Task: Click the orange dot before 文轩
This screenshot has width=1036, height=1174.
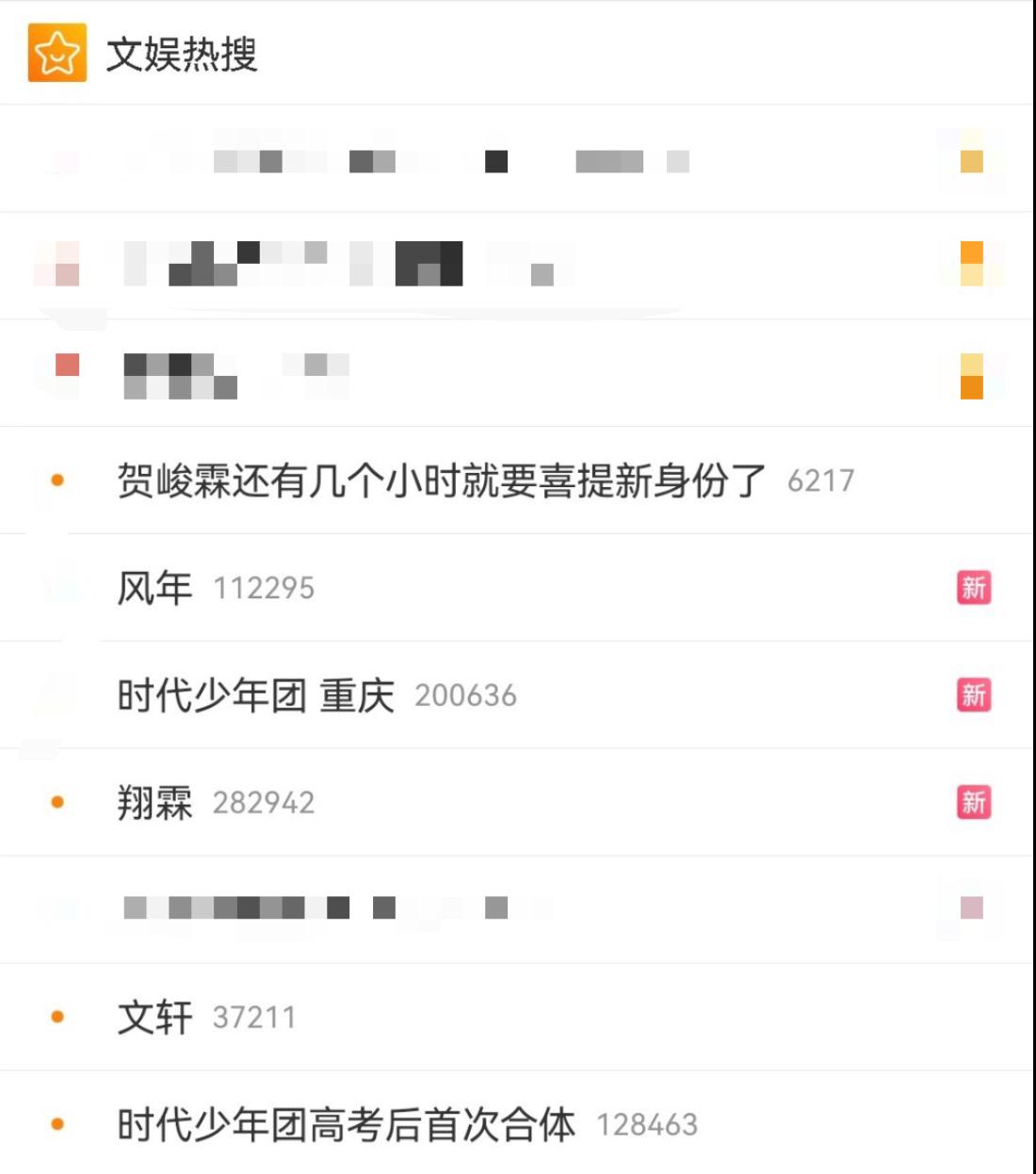Action: click(x=58, y=1017)
